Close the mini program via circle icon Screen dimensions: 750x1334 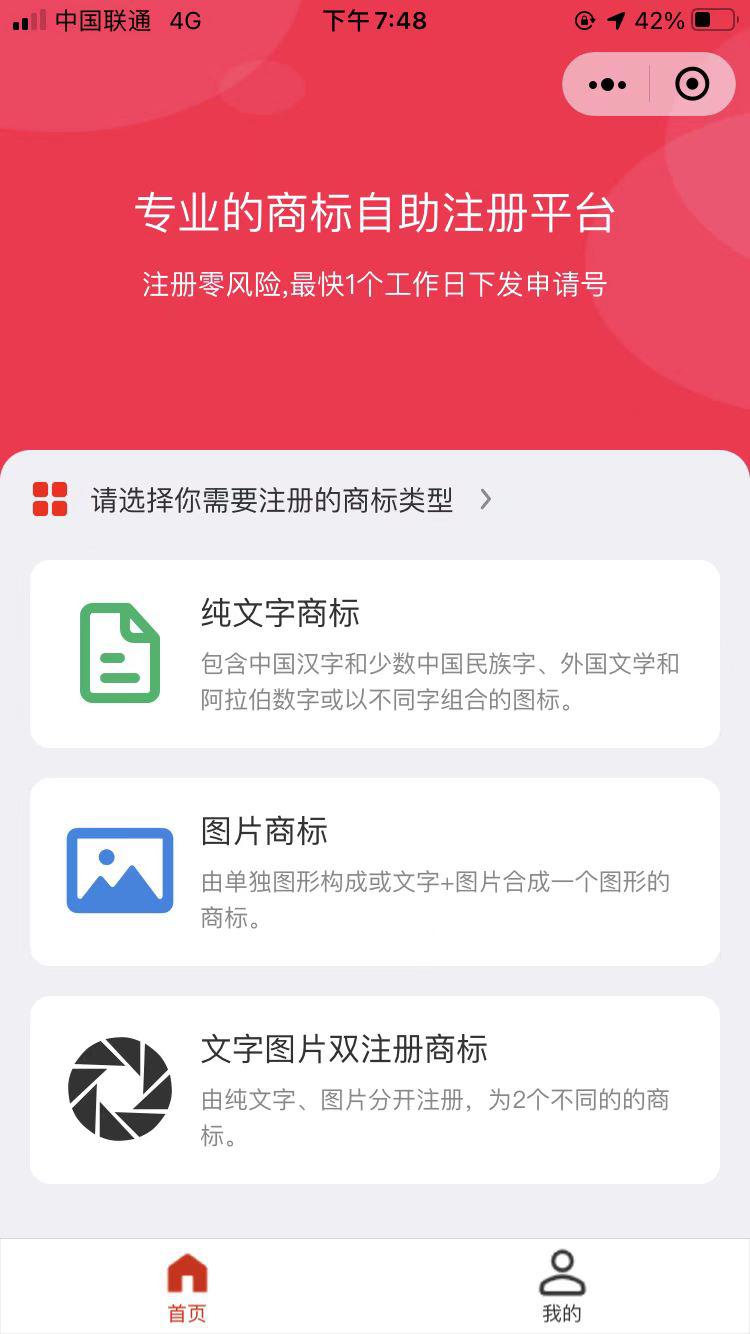(x=692, y=85)
